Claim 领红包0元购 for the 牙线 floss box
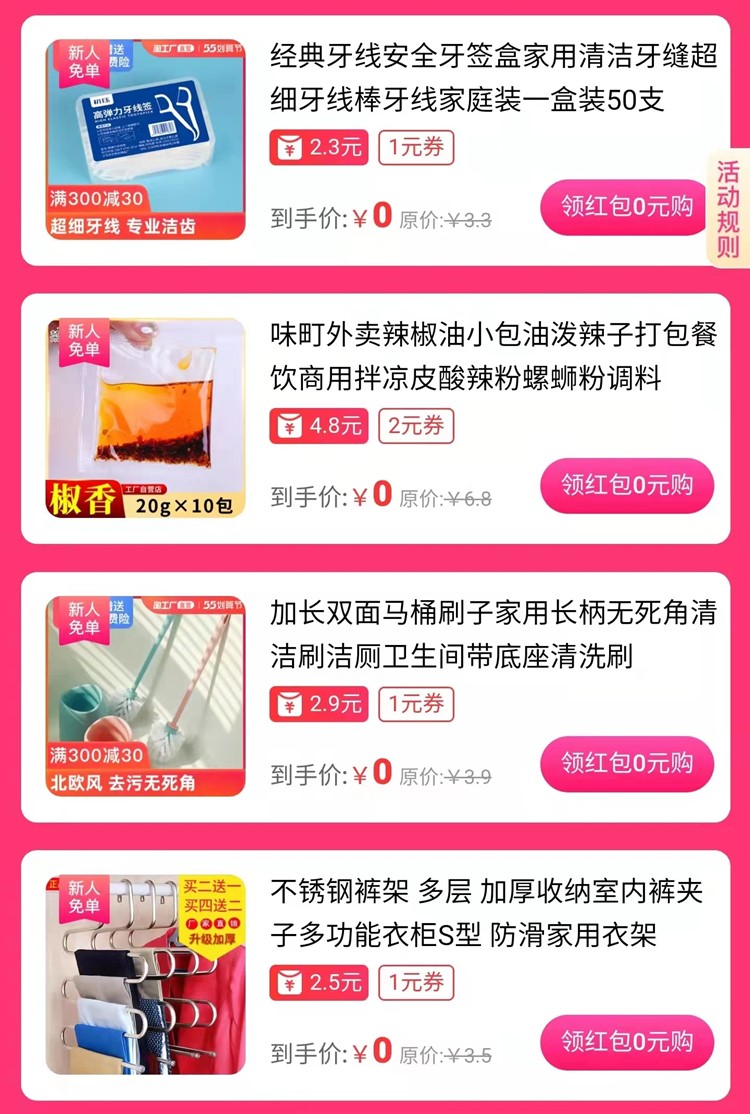 pos(627,207)
